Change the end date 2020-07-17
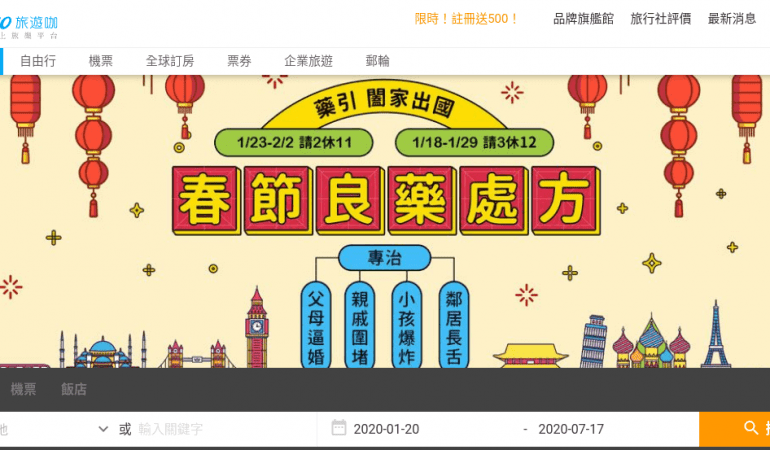The height and width of the screenshot is (450, 770). 570,429
